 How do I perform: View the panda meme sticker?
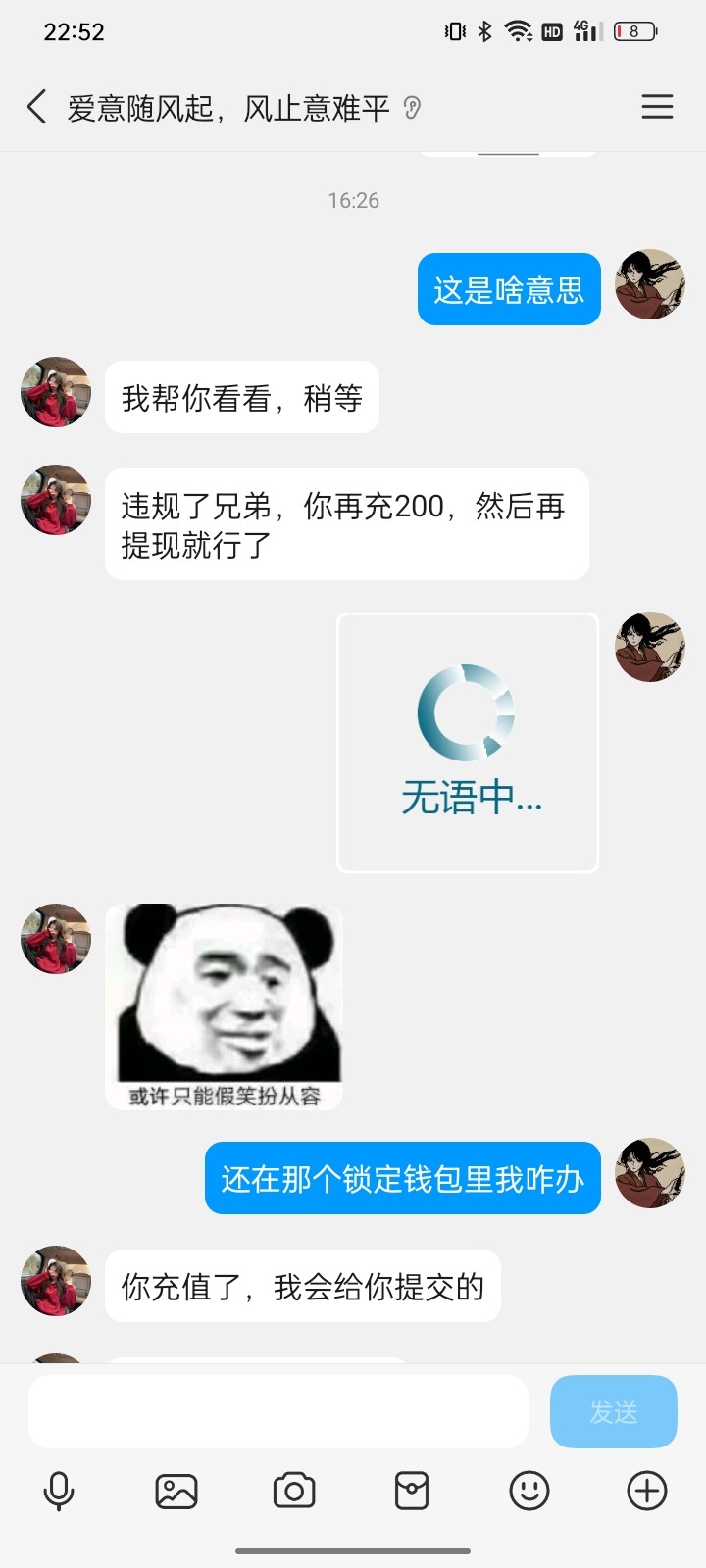(225, 1006)
